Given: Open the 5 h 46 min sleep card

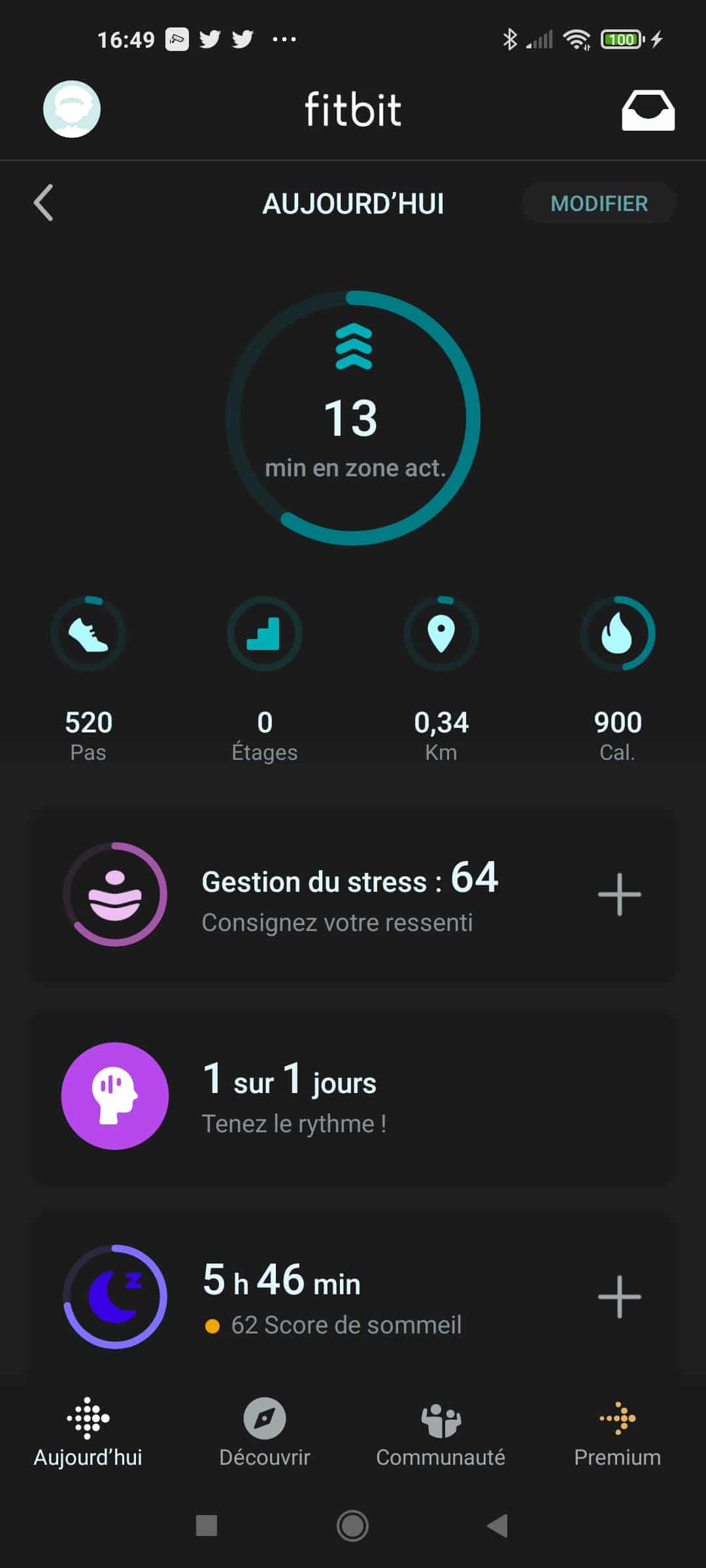Looking at the screenshot, I should [x=353, y=1297].
